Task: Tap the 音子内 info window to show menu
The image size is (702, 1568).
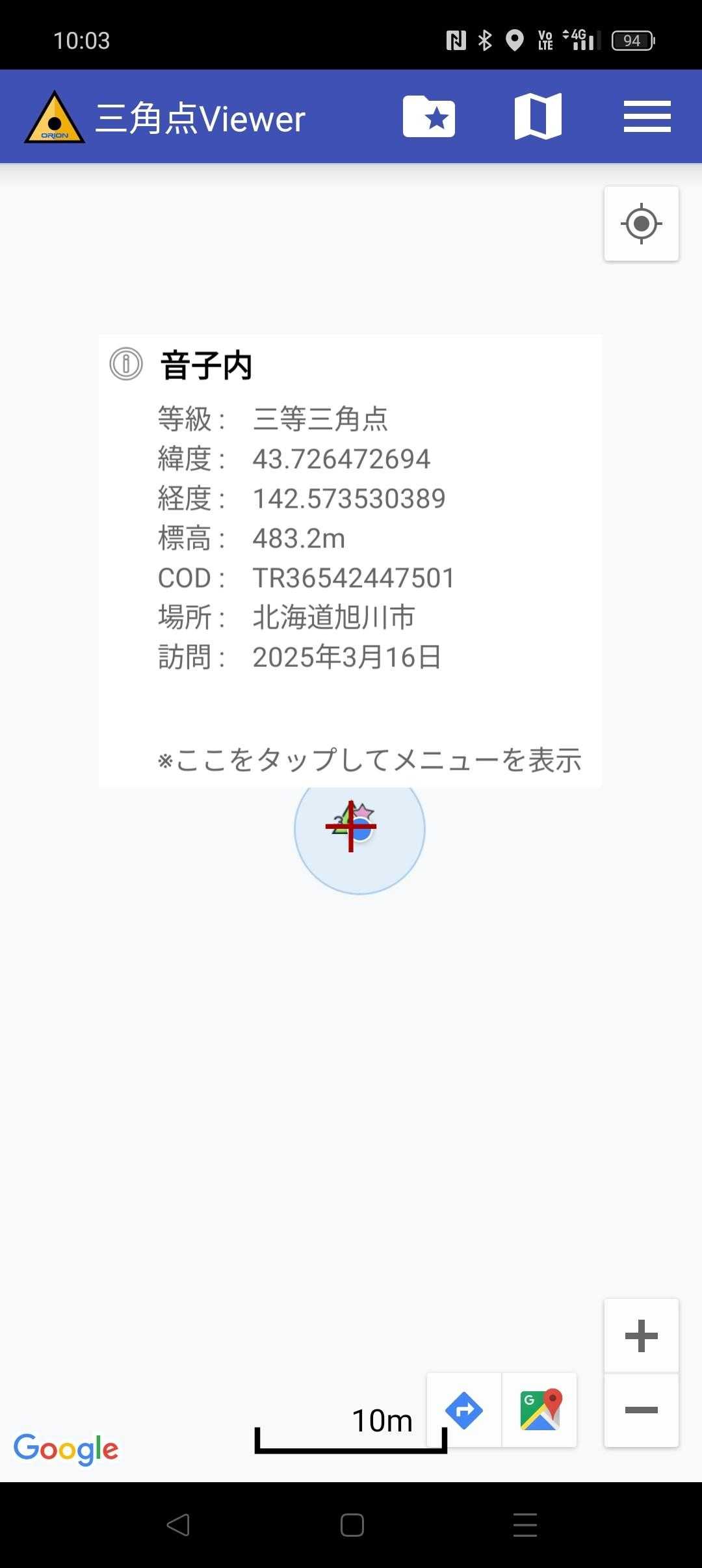Action: click(x=350, y=560)
